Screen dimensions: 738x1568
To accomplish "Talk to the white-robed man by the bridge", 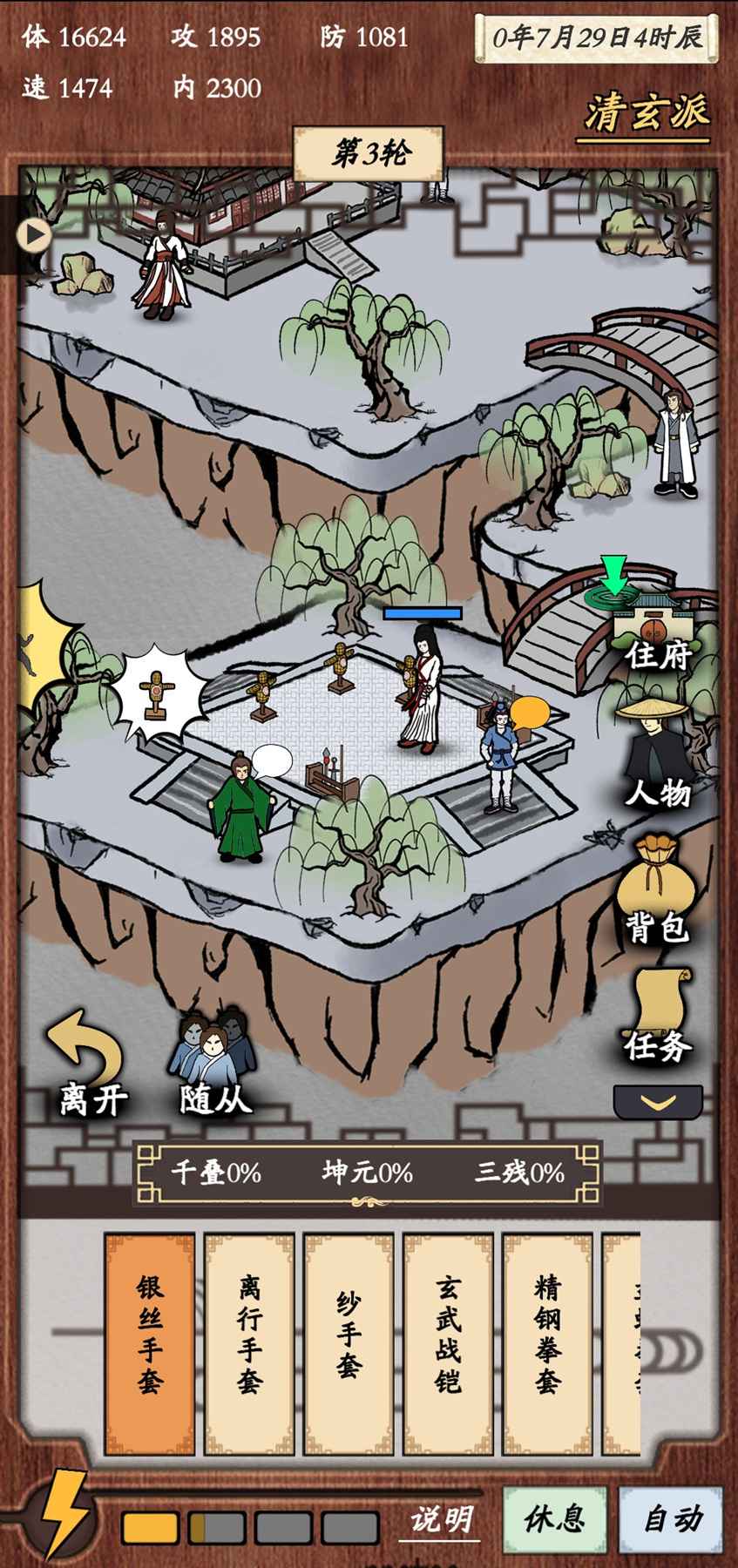I will pos(676,444).
